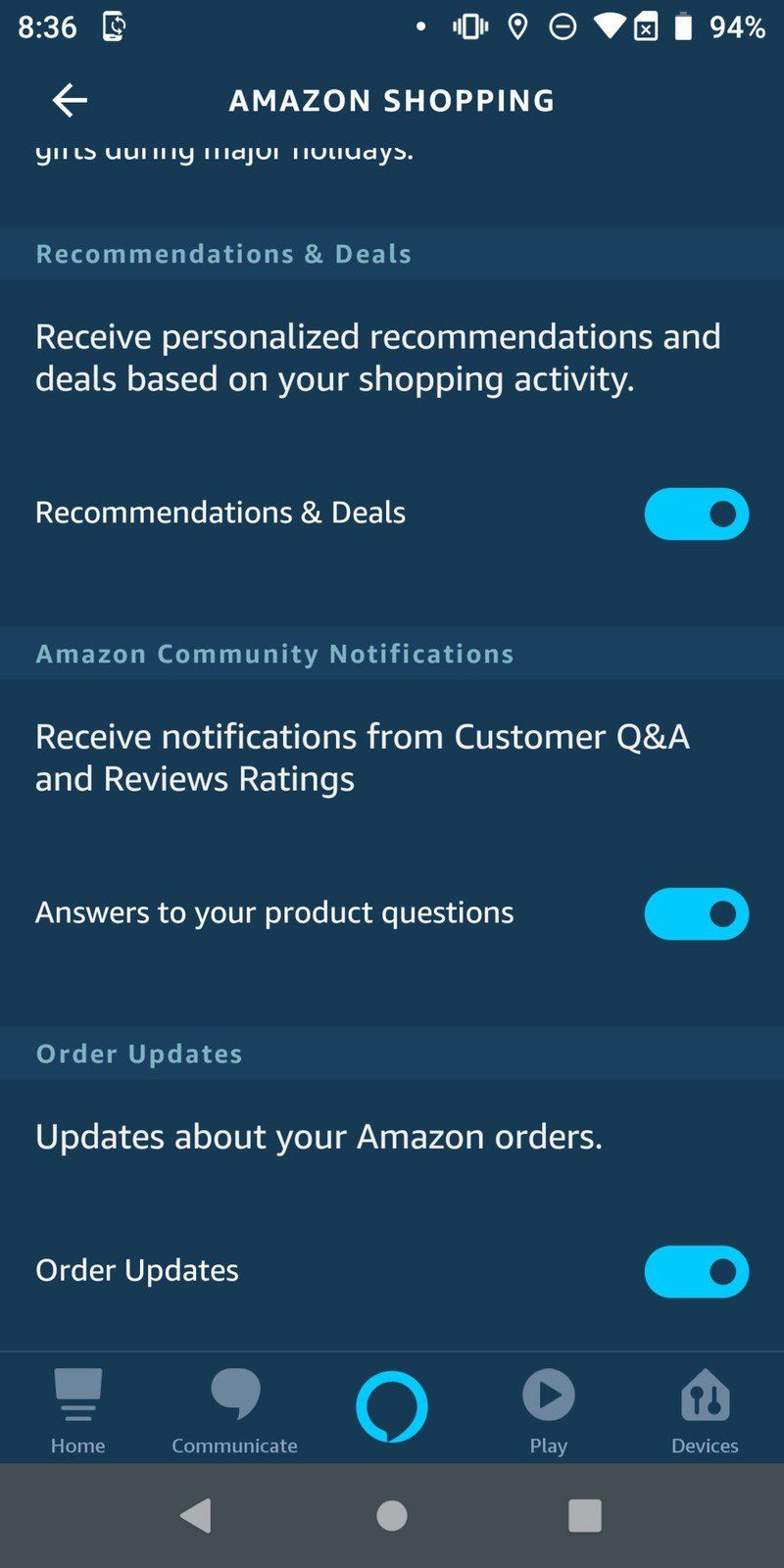Open recent apps with the square button

click(x=585, y=1514)
